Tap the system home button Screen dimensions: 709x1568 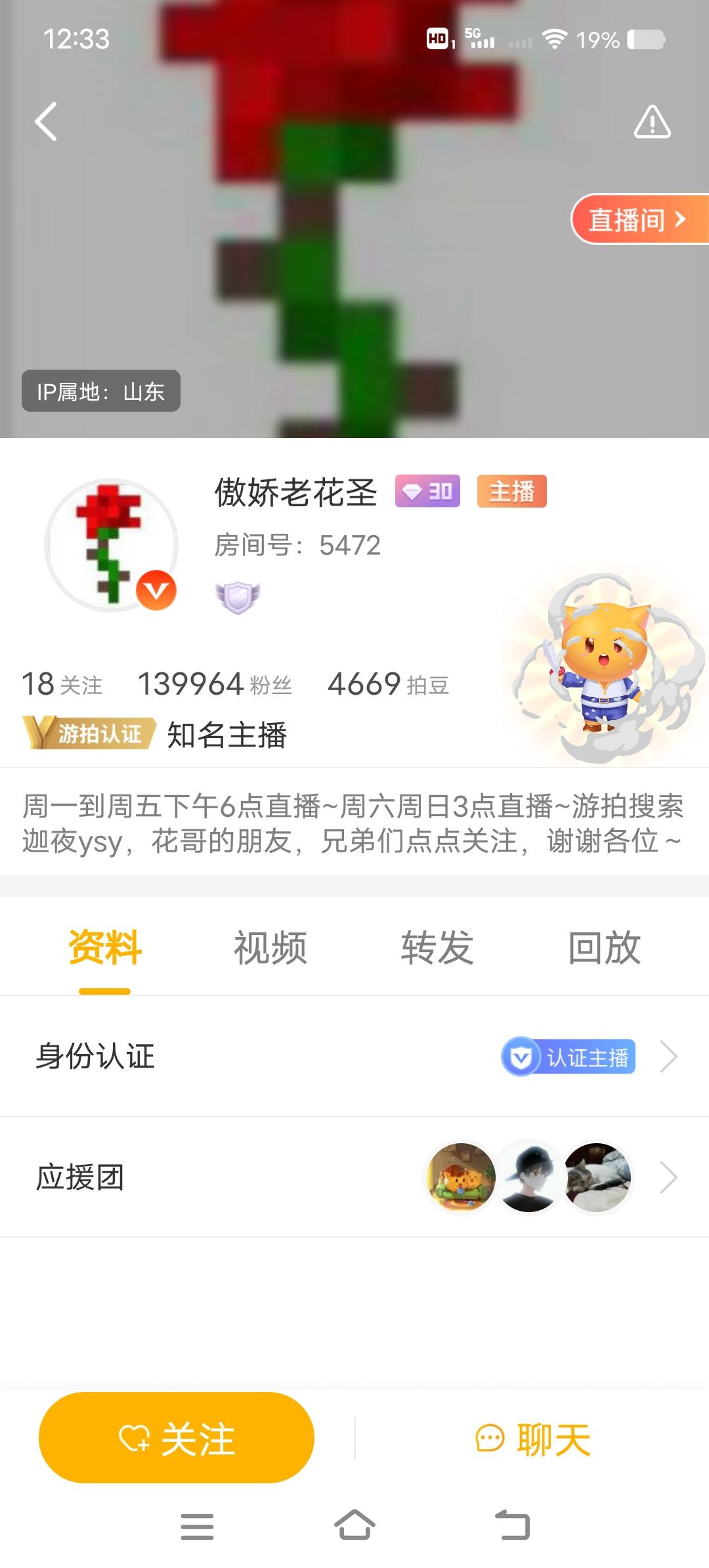[x=354, y=1525]
